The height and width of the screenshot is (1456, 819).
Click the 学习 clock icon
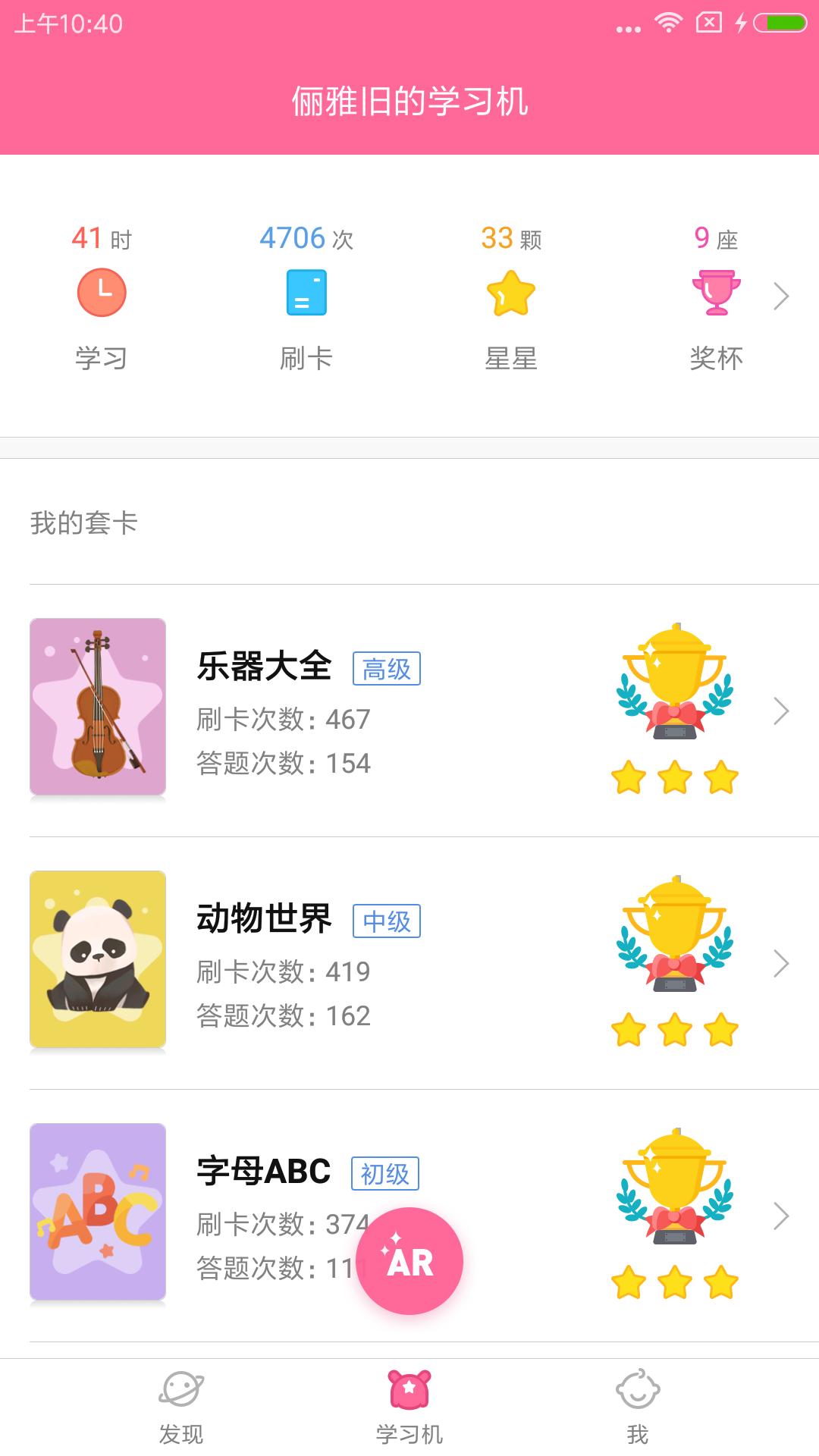click(102, 292)
